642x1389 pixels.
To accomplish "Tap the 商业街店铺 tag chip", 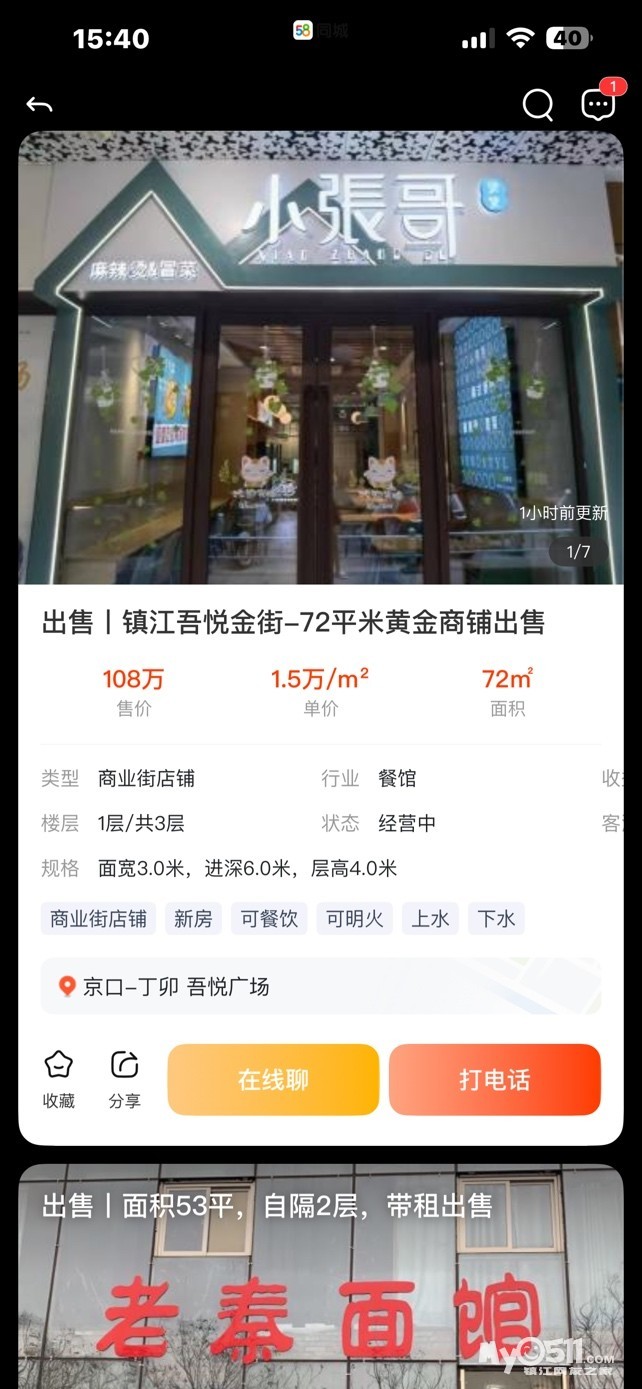I will click(98, 919).
